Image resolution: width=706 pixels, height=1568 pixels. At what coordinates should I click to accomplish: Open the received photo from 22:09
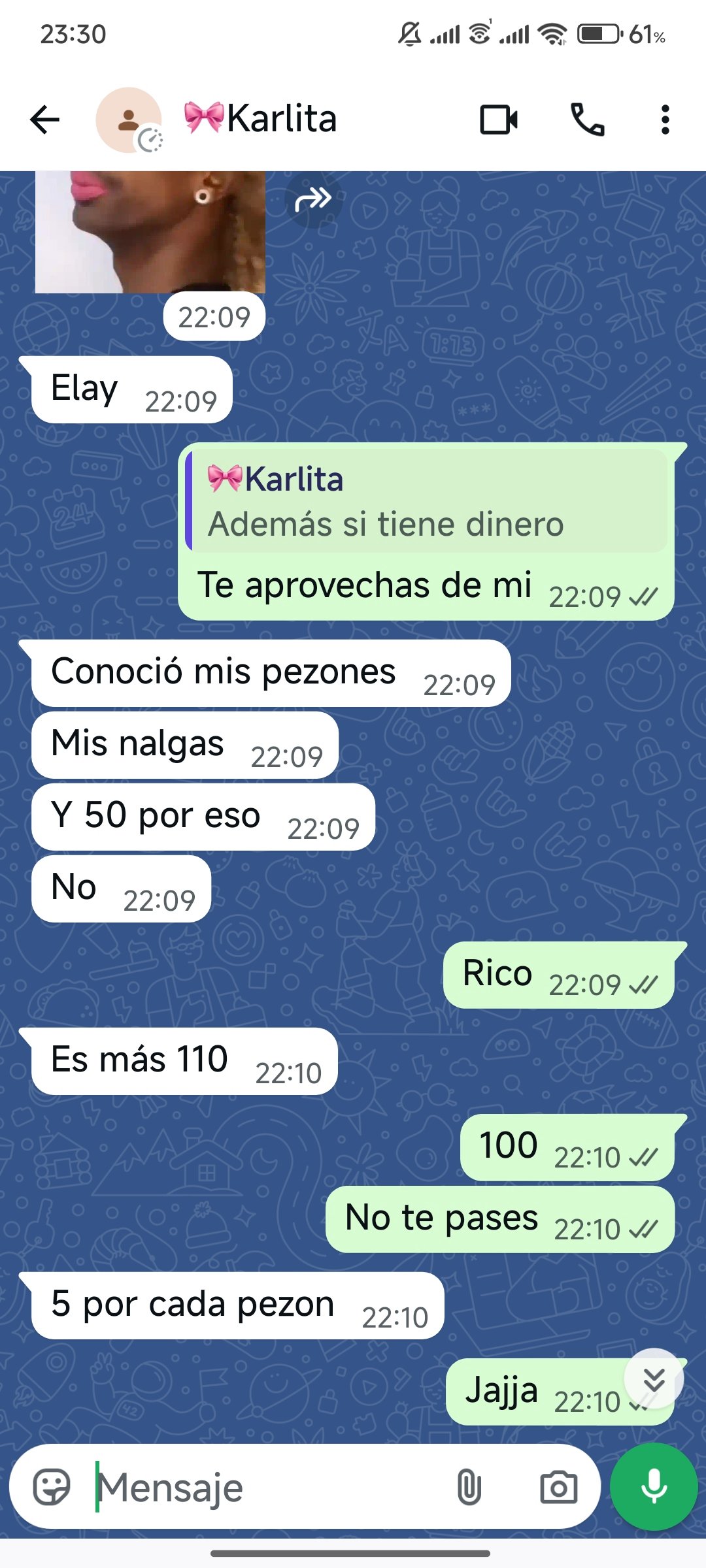tap(150, 232)
